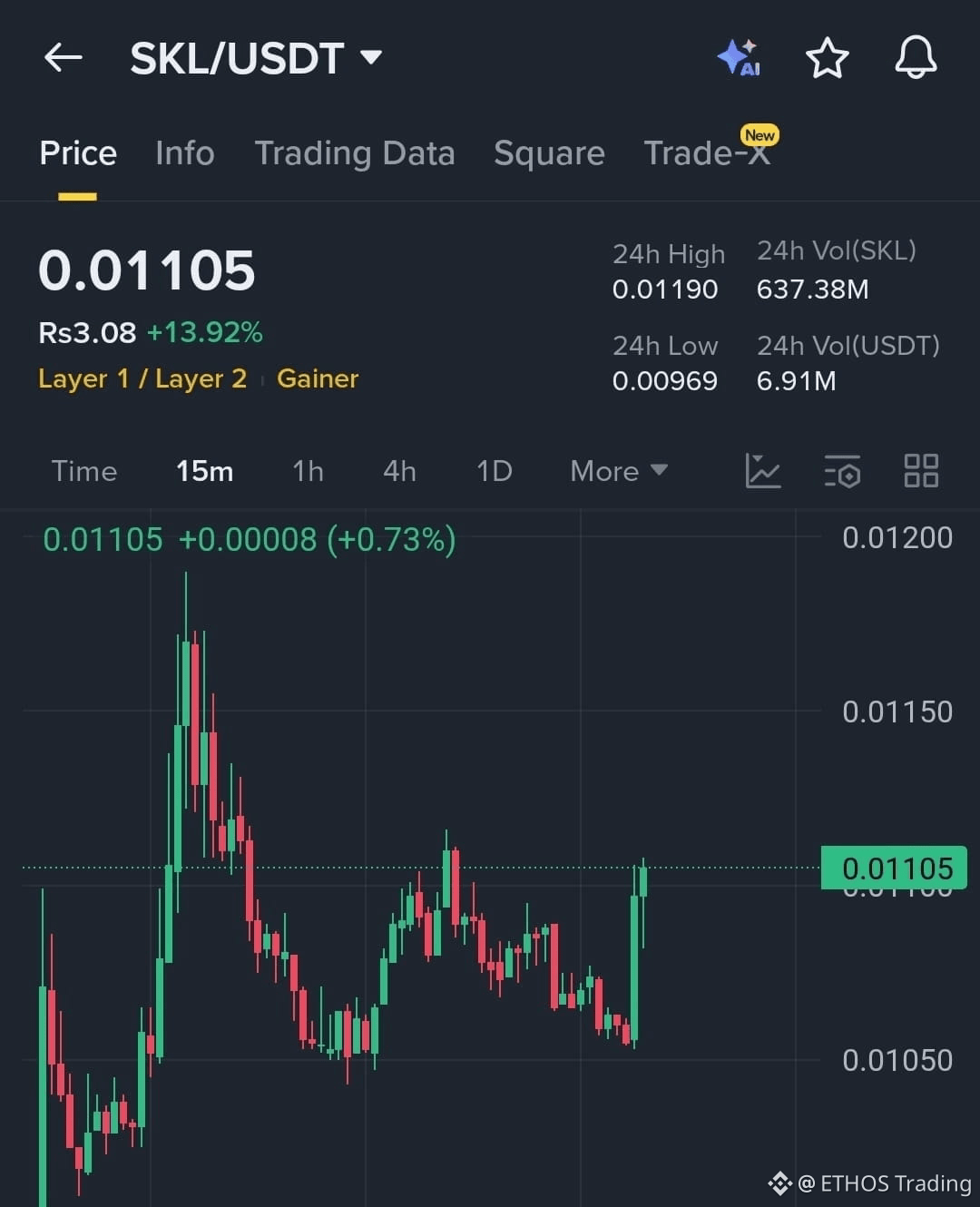The height and width of the screenshot is (1207, 980).
Task: Open the Binance AI assistant
Action: (740, 57)
